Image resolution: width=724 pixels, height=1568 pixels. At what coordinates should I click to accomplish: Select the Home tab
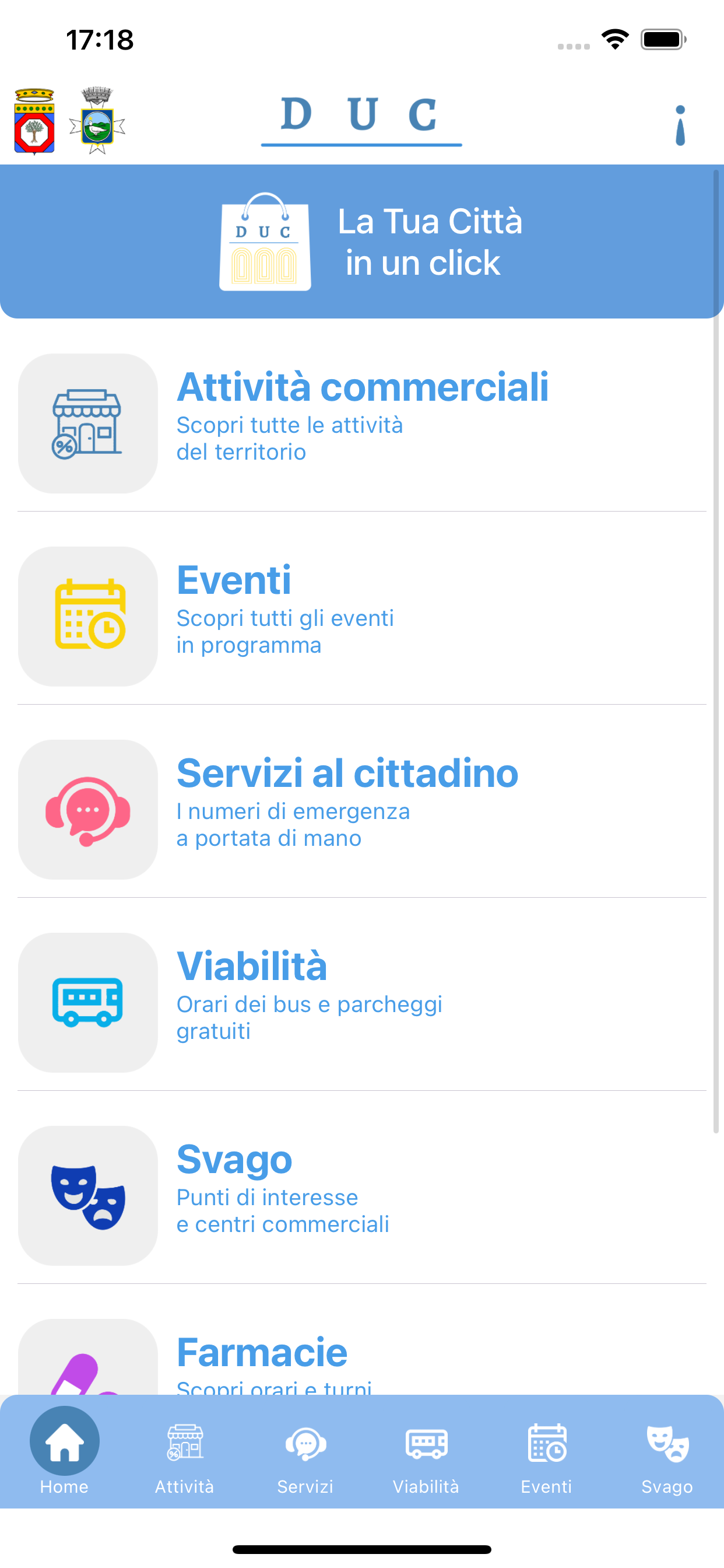(65, 1451)
